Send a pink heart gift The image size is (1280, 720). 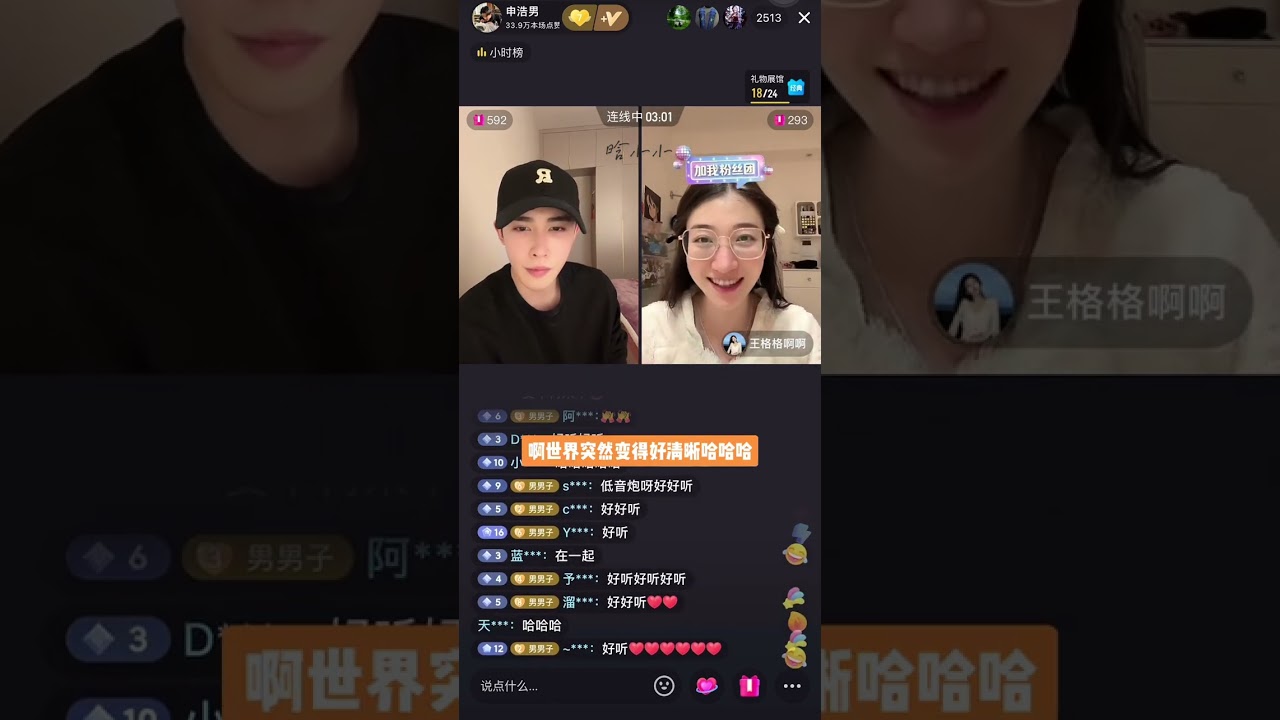click(x=707, y=686)
